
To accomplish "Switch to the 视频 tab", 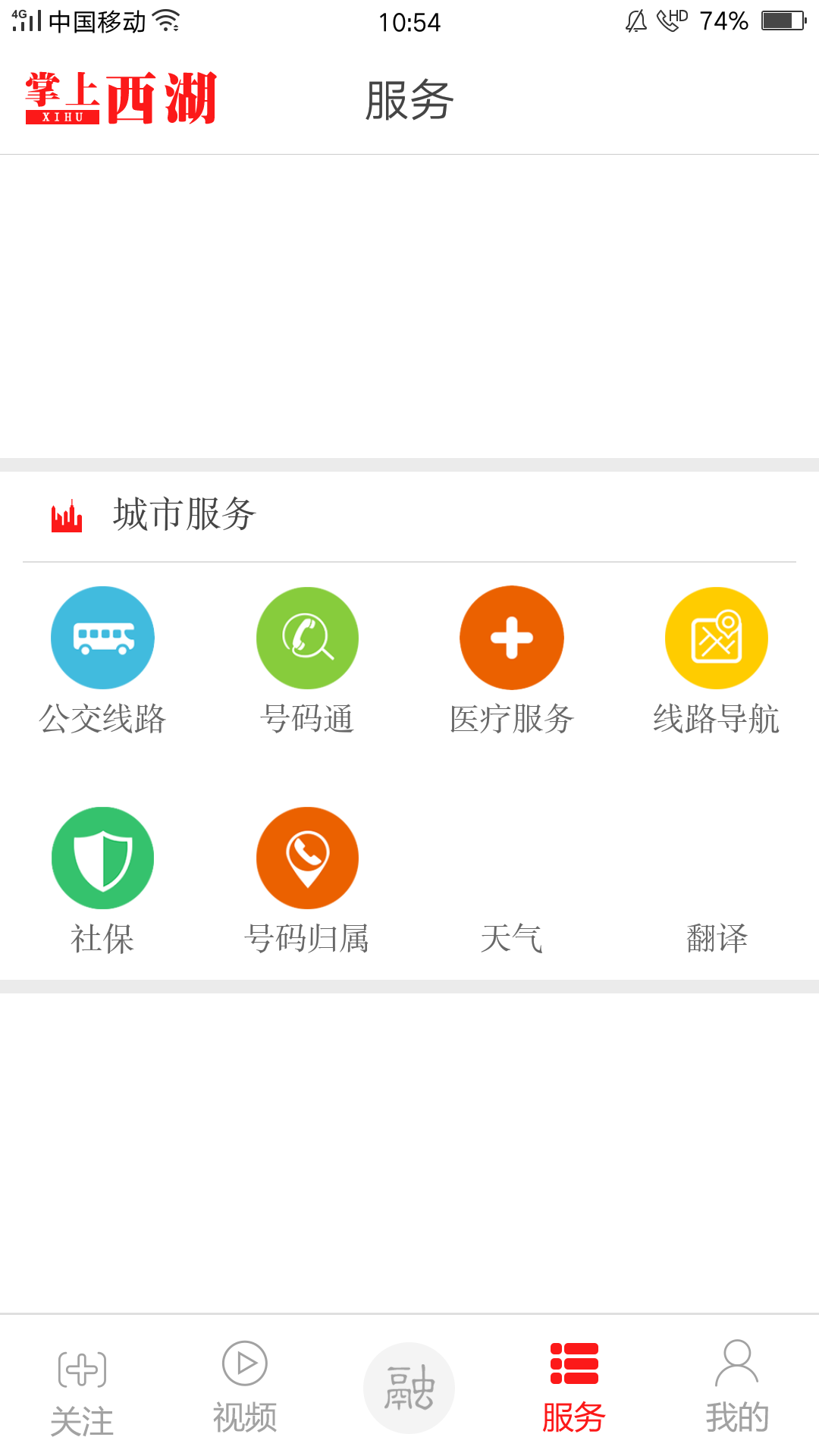I will 245,1388.
